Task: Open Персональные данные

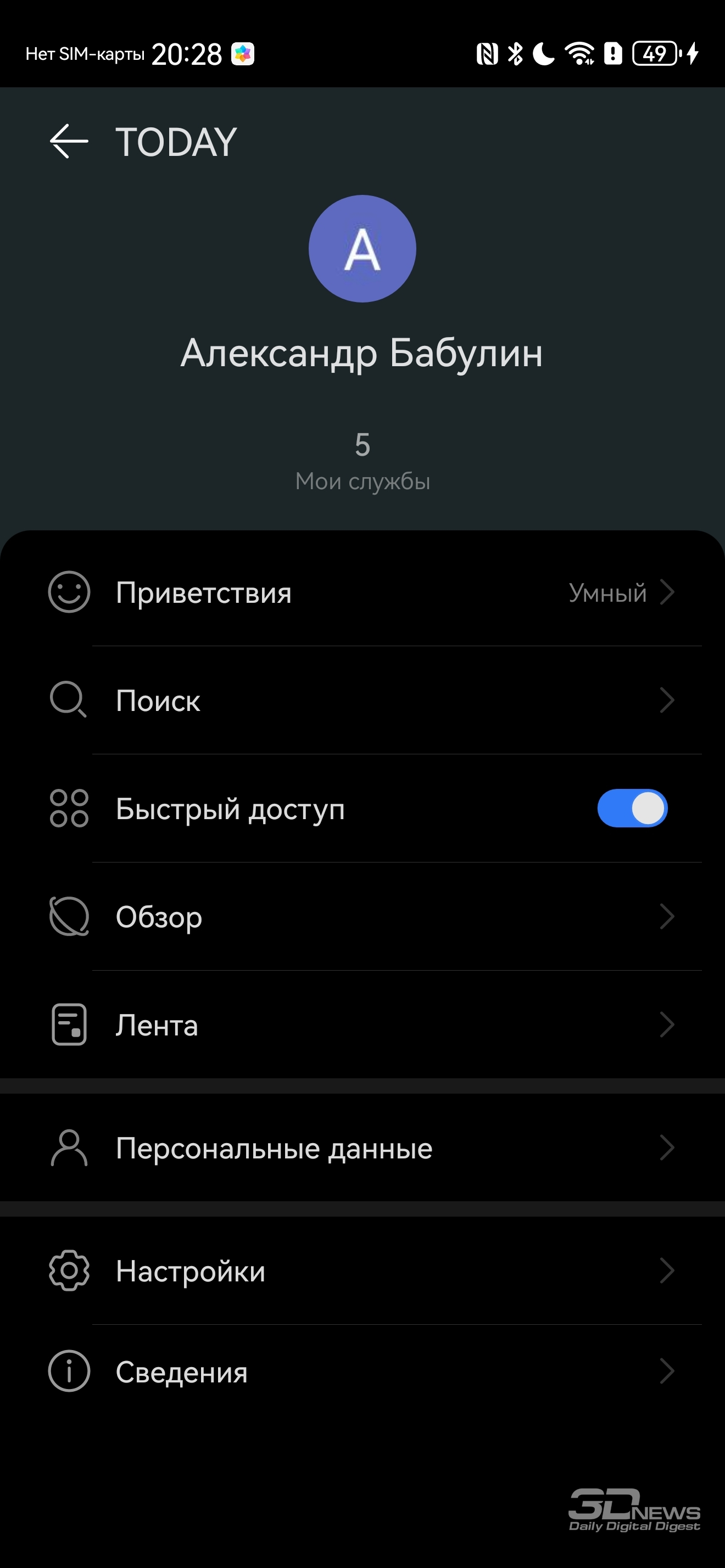Action: [362, 1148]
